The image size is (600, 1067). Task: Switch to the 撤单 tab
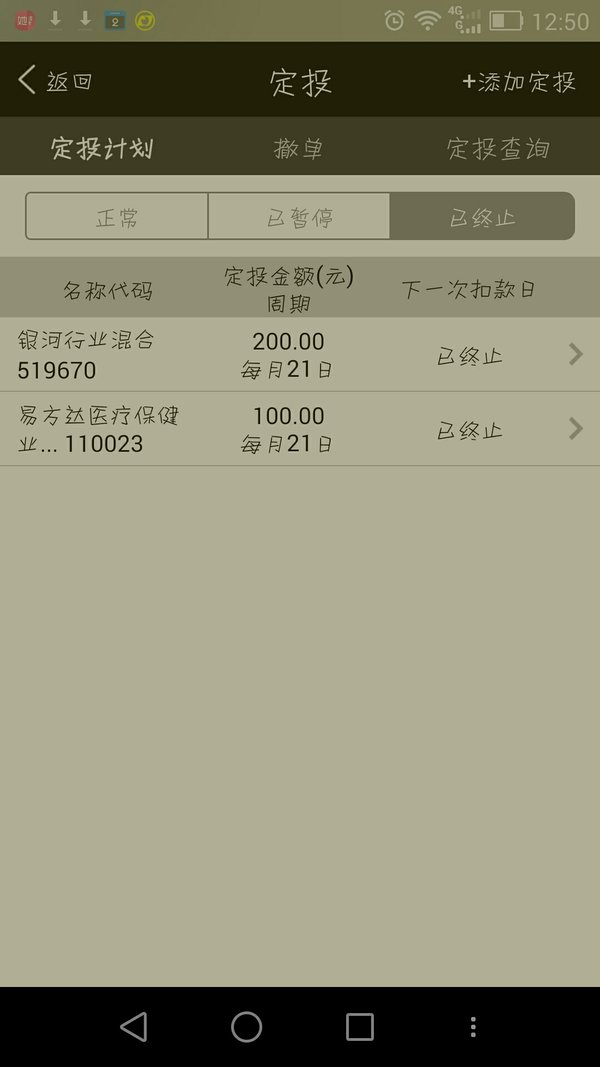click(298, 148)
